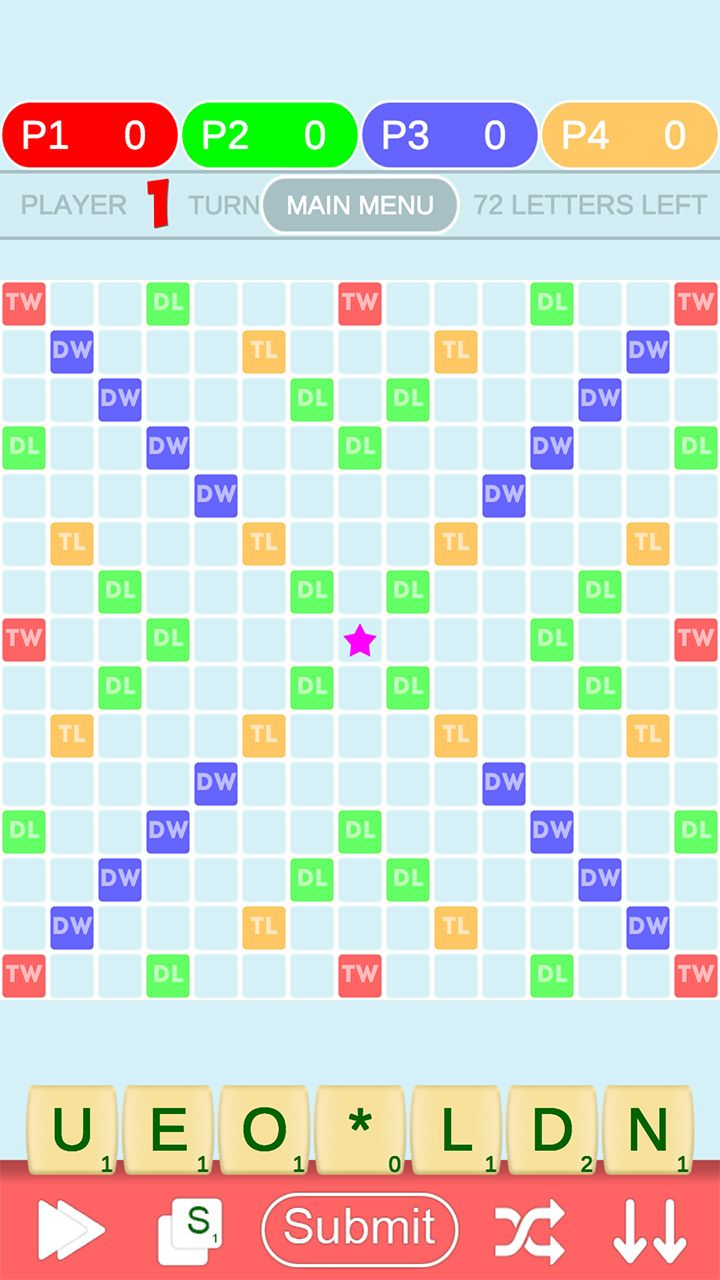Select the N tile in the rack

(x=648, y=1130)
